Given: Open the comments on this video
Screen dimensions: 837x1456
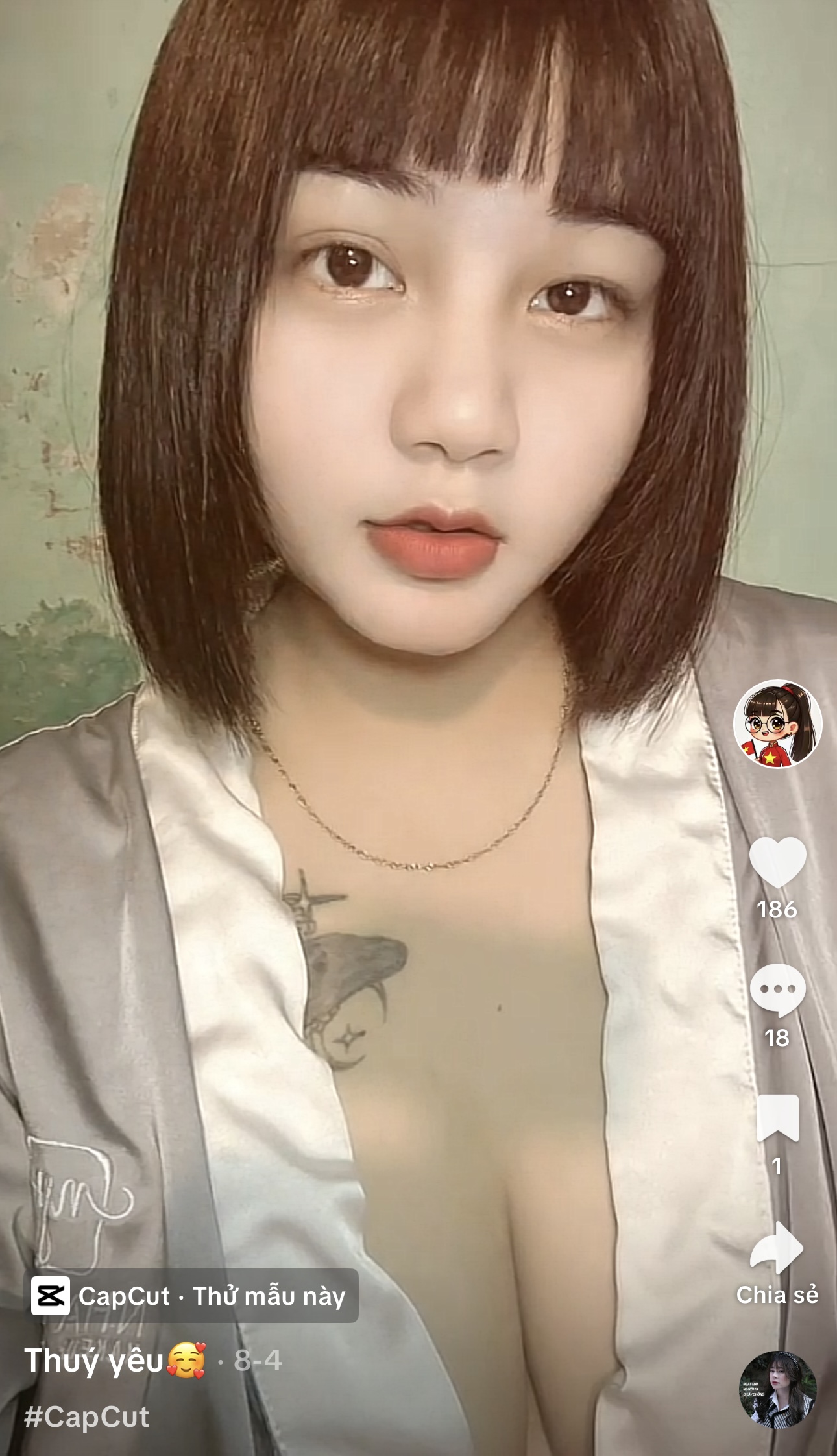Looking at the screenshot, I should click(x=777, y=989).
